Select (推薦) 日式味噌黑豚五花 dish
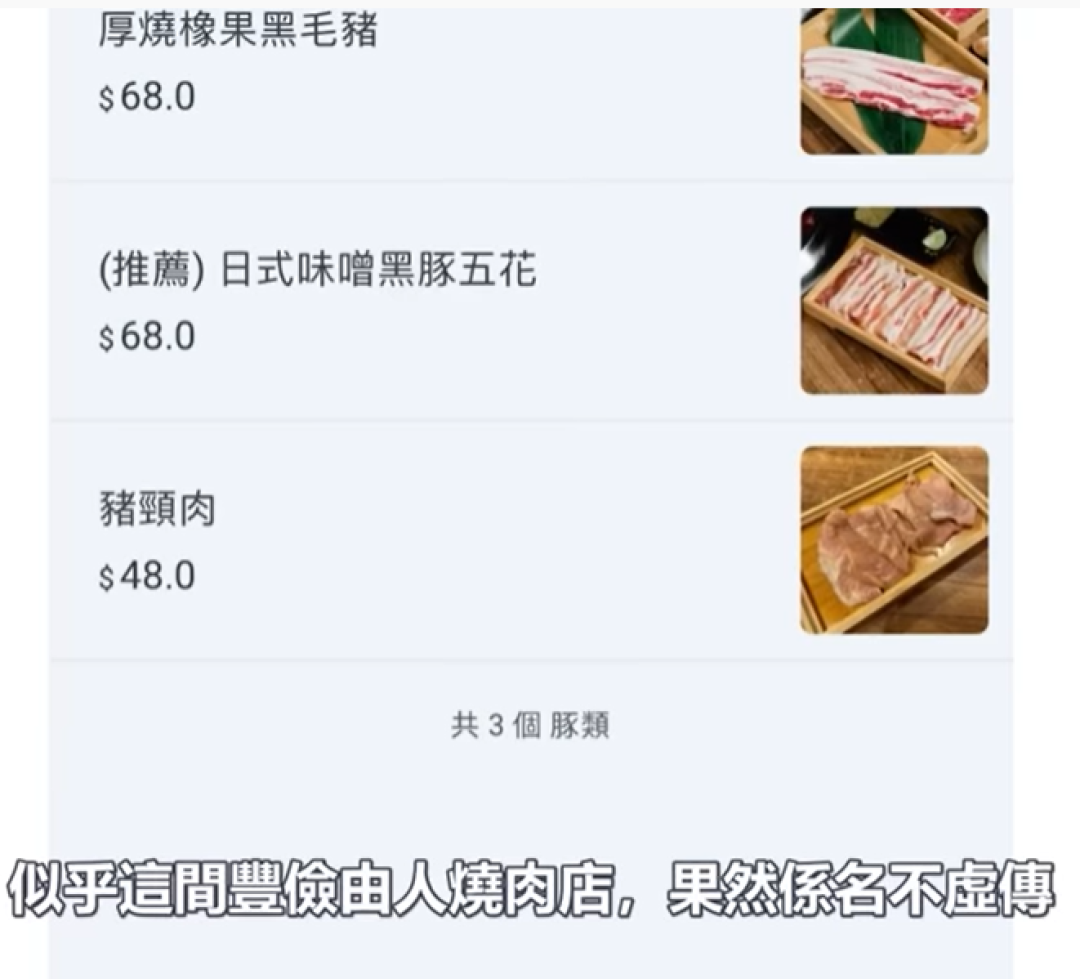1080x979 pixels. click(318, 272)
